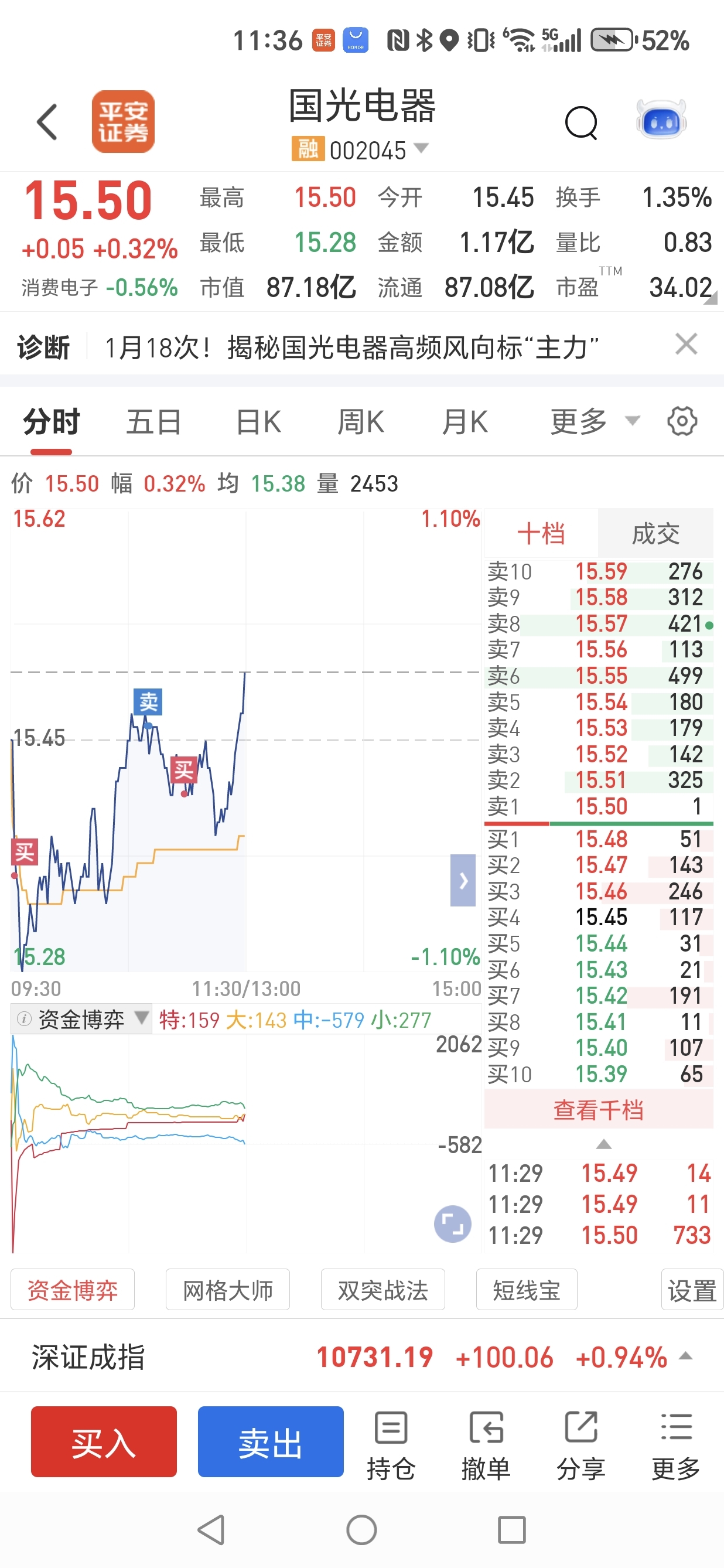Switch to 五日 chart tab
Viewport: 724px width, 1568px height.
tap(153, 422)
